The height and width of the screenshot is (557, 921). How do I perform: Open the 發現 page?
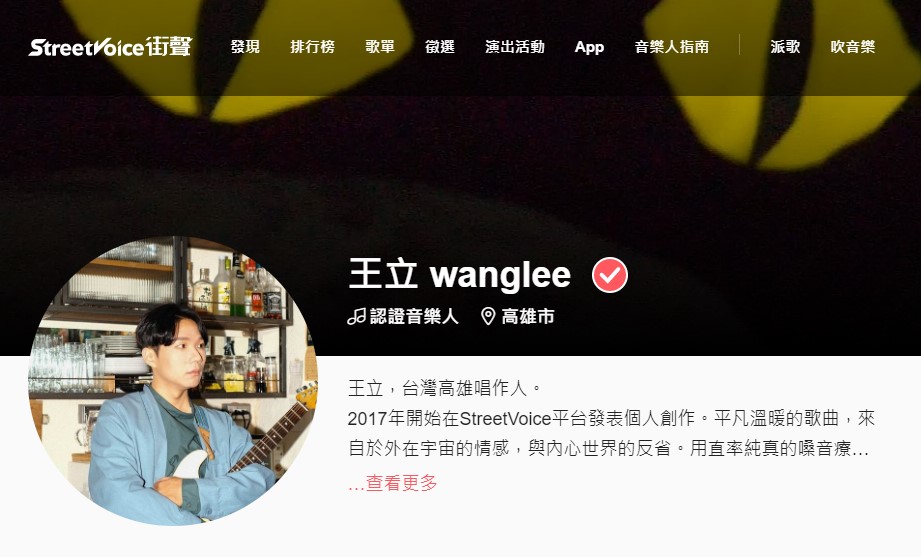point(245,47)
